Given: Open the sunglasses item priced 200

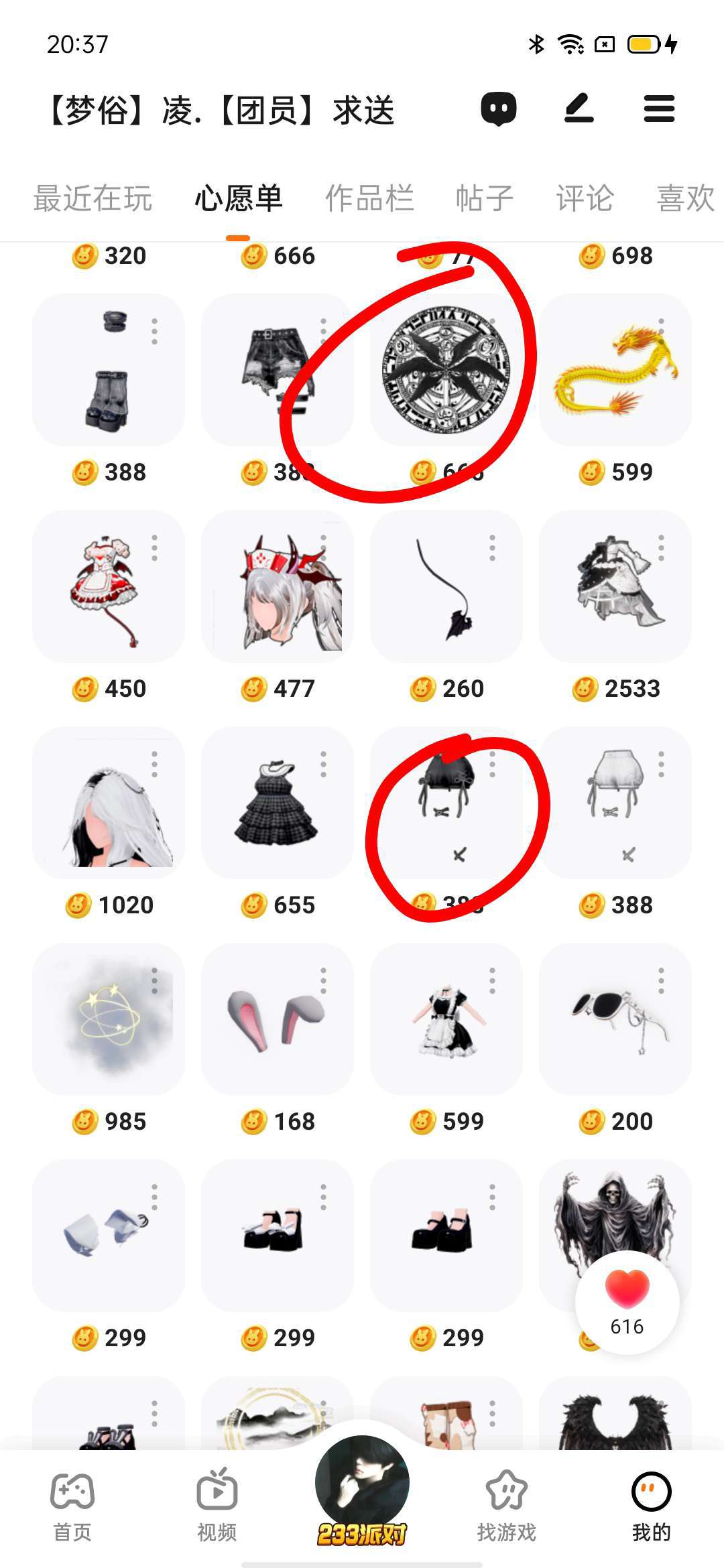Looking at the screenshot, I should (x=615, y=1019).
